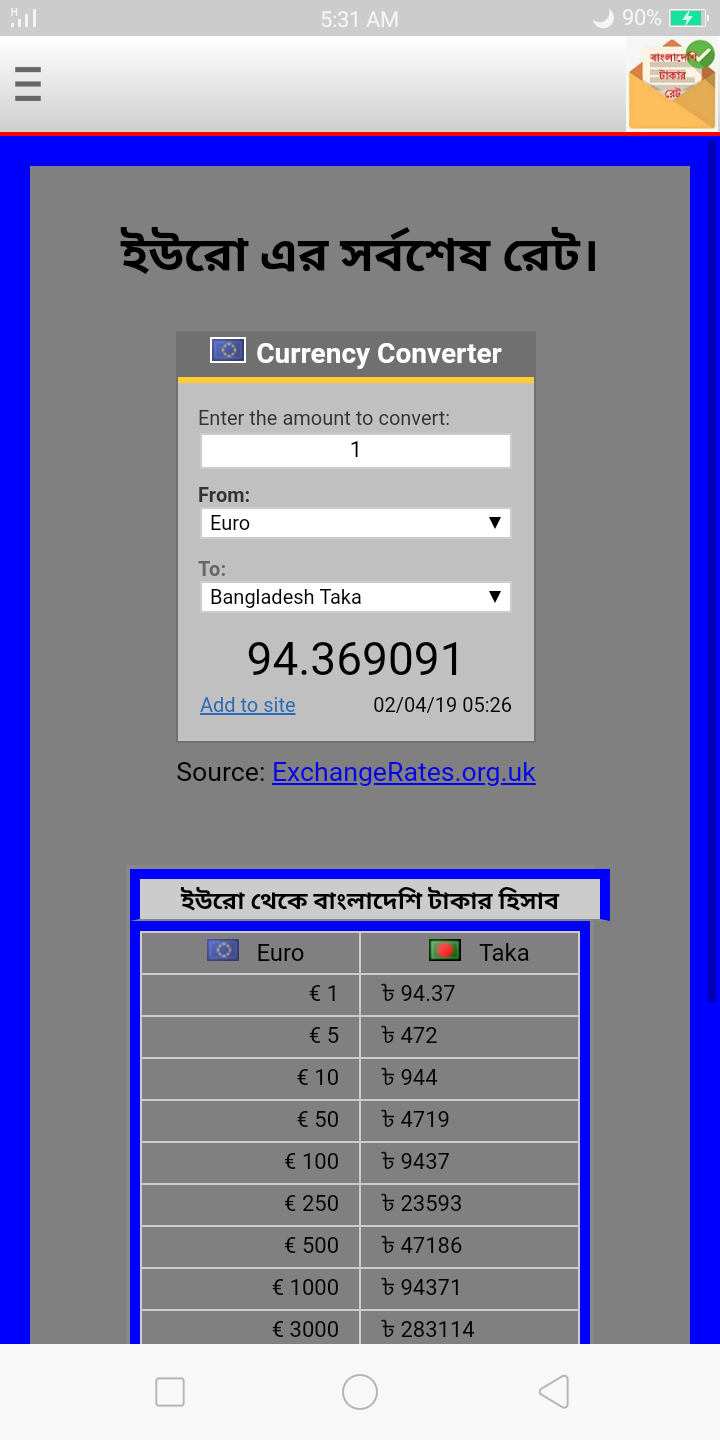The image size is (720, 1440).
Task: Expand the From currency dropdown showing Euro
Action: (355, 523)
